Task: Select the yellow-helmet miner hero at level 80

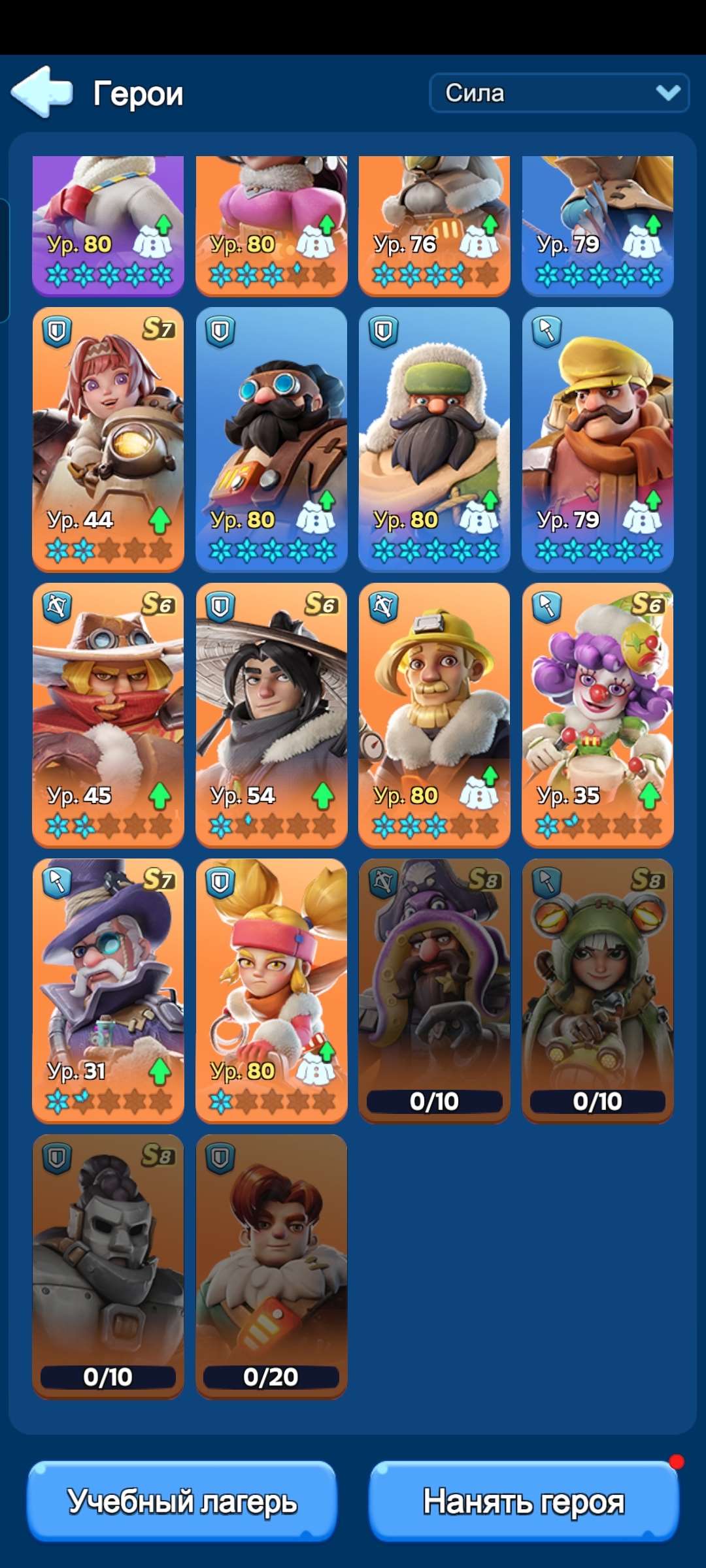Action: click(x=434, y=715)
